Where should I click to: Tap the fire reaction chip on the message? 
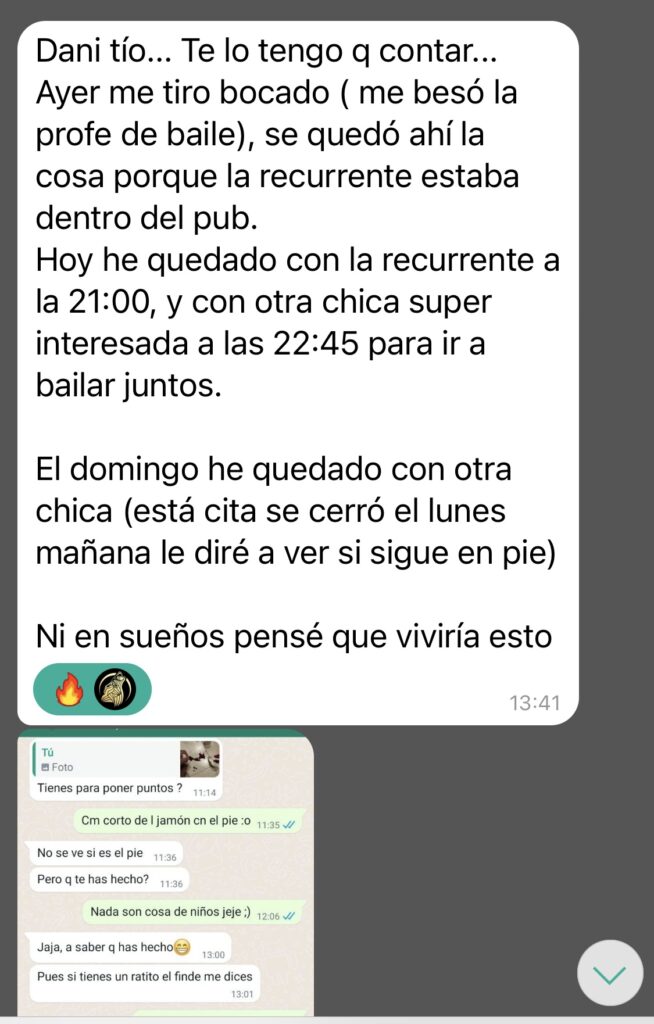[69, 689]
